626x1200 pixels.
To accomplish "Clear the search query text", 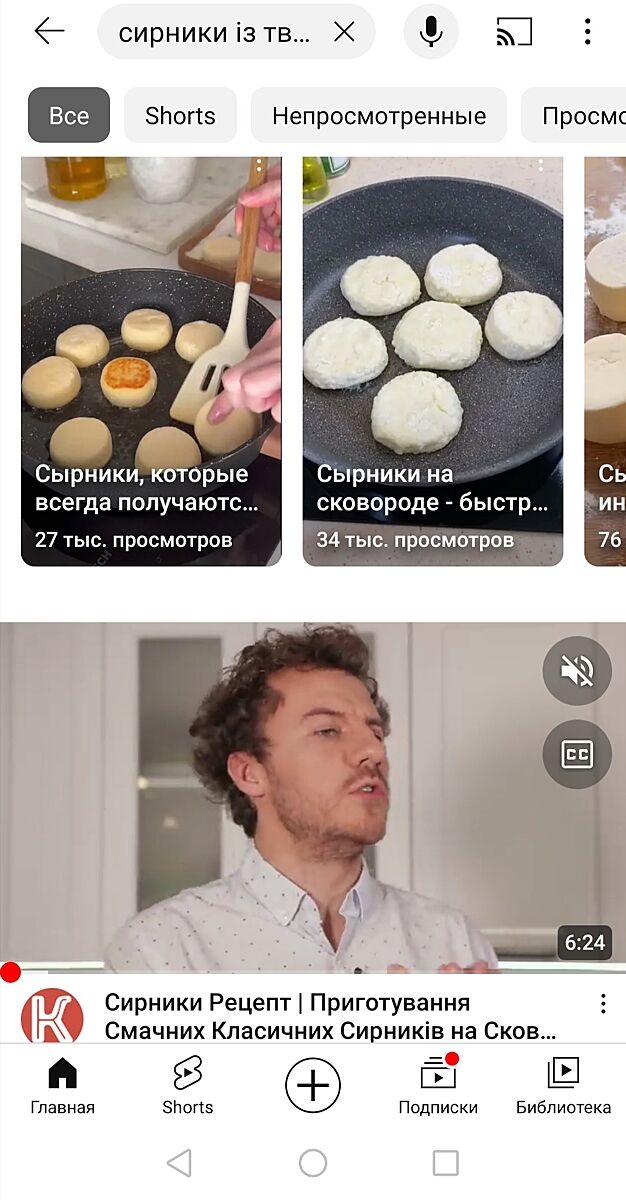I will pos(344,33).
